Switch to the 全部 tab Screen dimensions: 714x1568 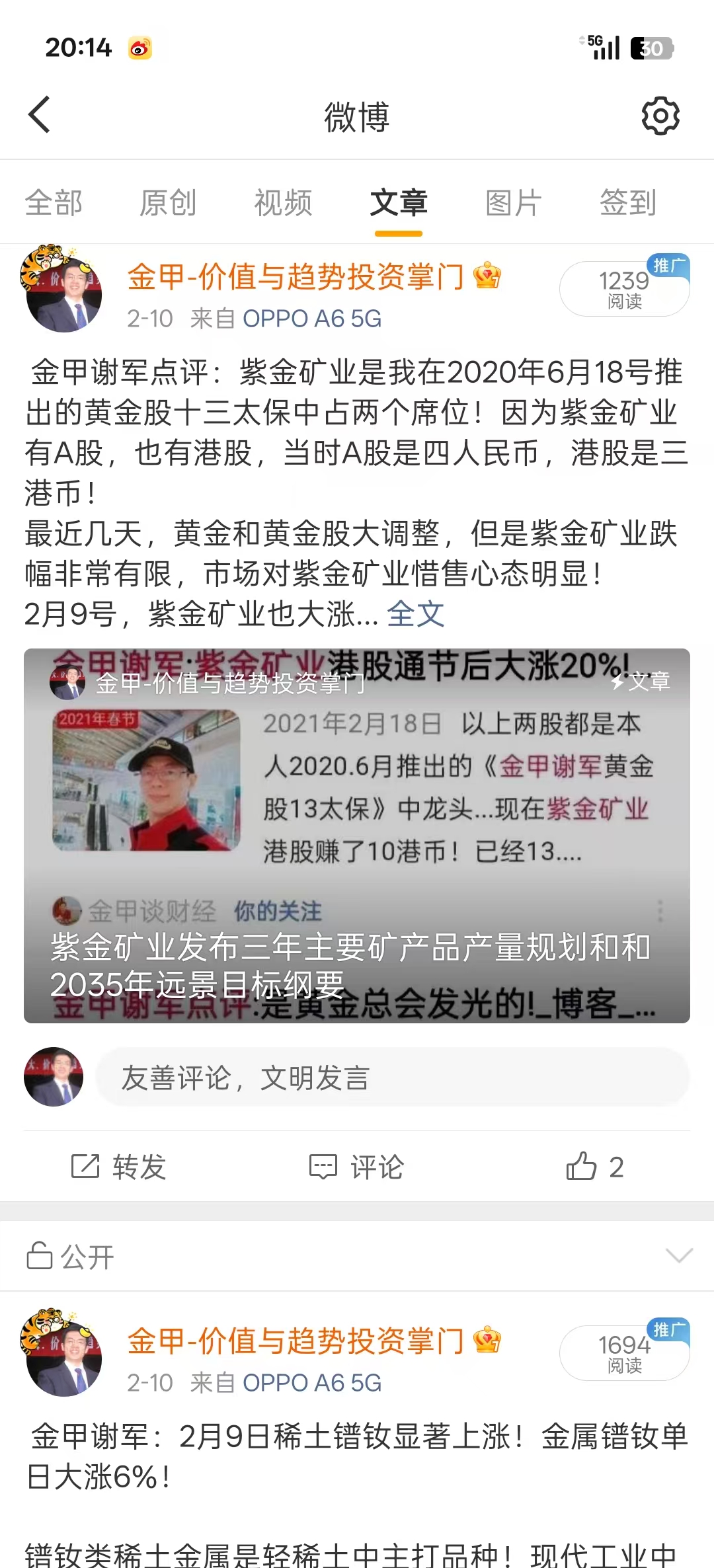(x=54, y=203)
